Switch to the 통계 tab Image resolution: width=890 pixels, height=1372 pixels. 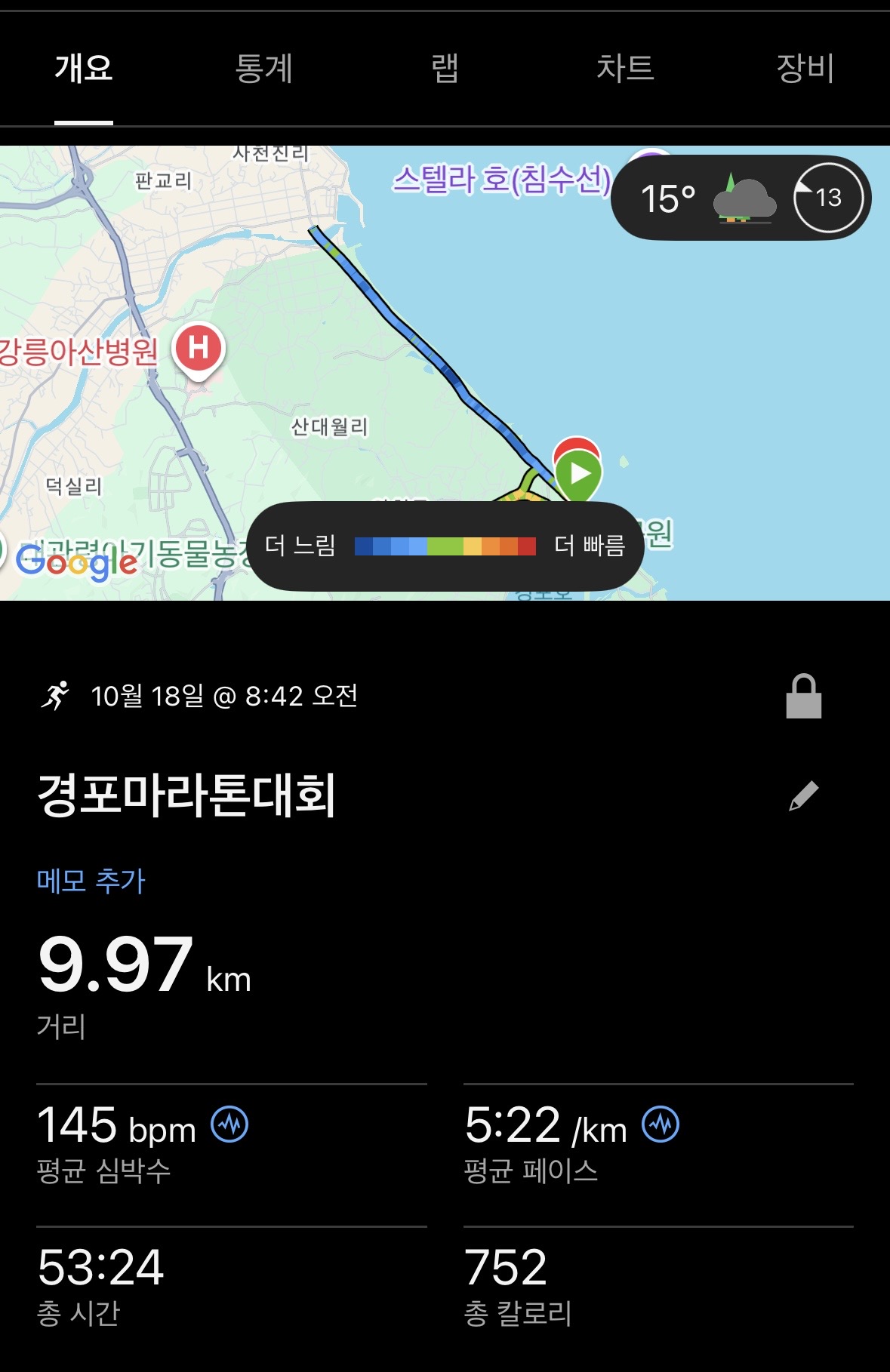coord(263,69)
